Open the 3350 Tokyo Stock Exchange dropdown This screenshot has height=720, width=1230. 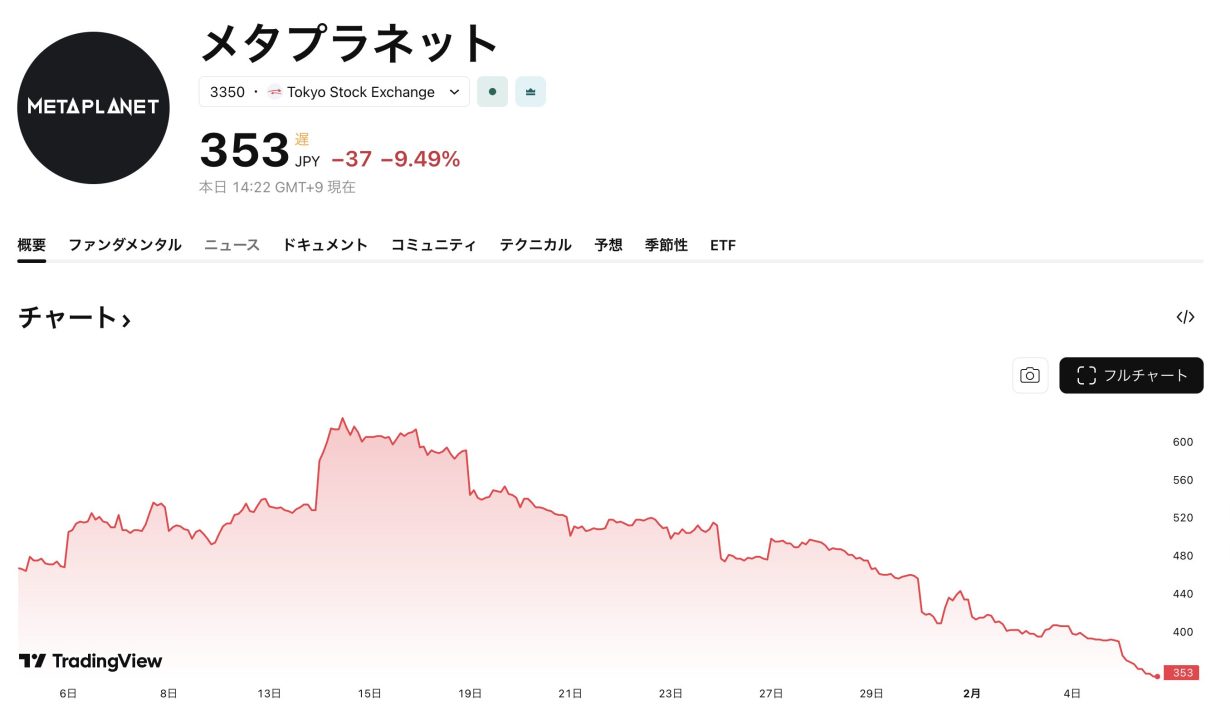pos(334,92)
